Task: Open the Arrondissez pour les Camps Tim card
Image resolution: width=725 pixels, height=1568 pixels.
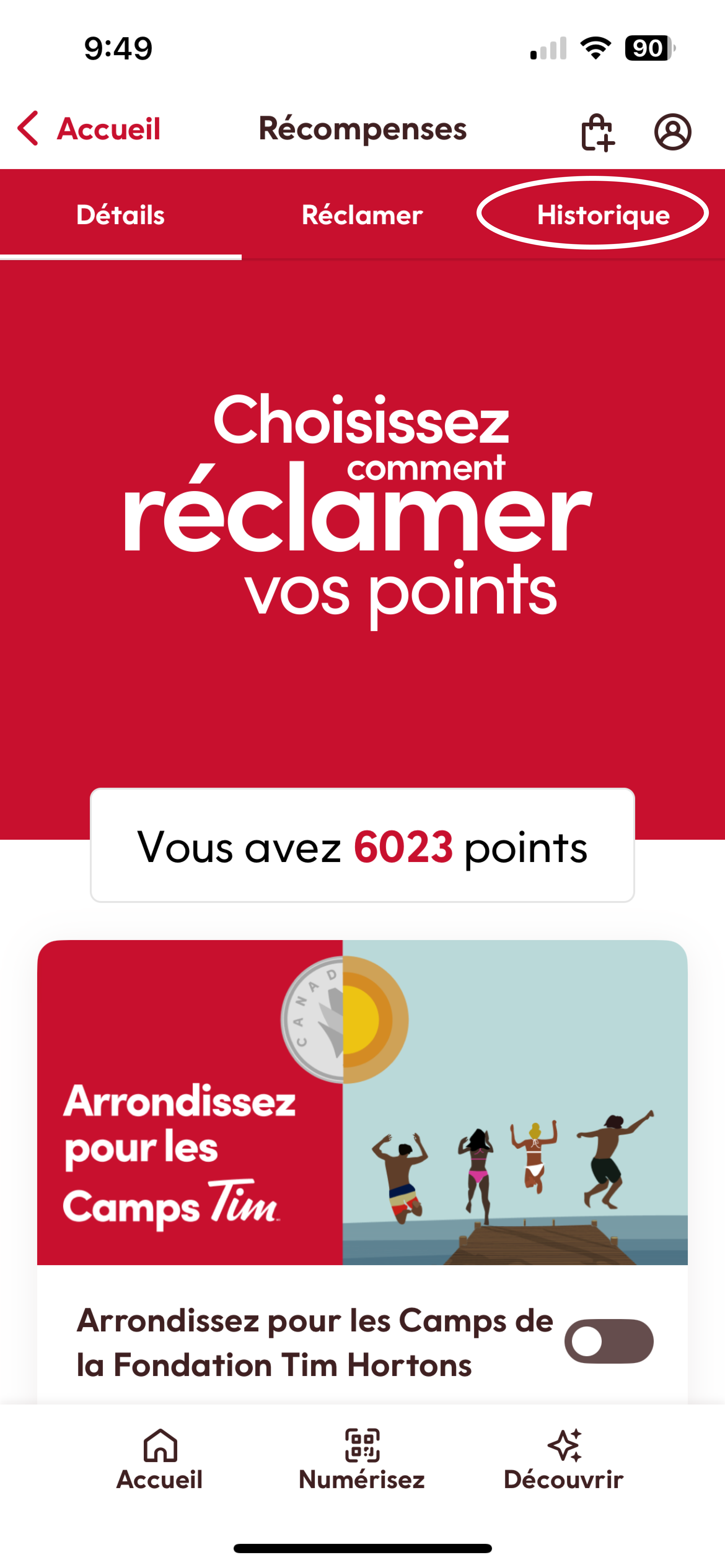Action: click(x=362, y=1102)
